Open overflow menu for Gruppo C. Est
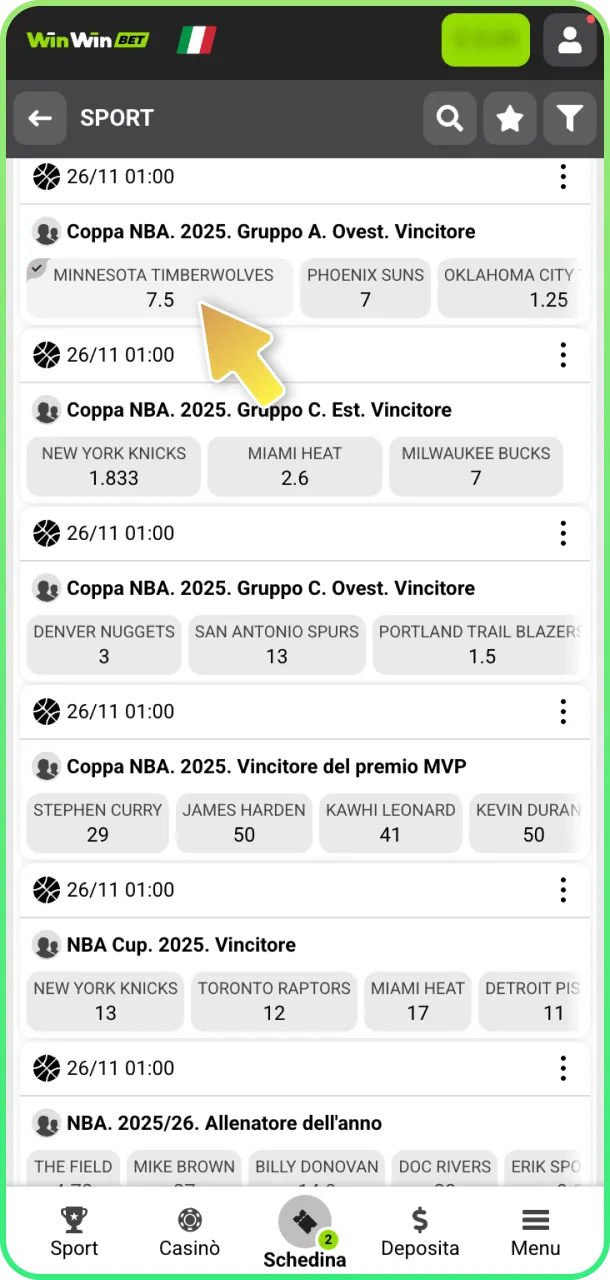 [x=563, y=355]
